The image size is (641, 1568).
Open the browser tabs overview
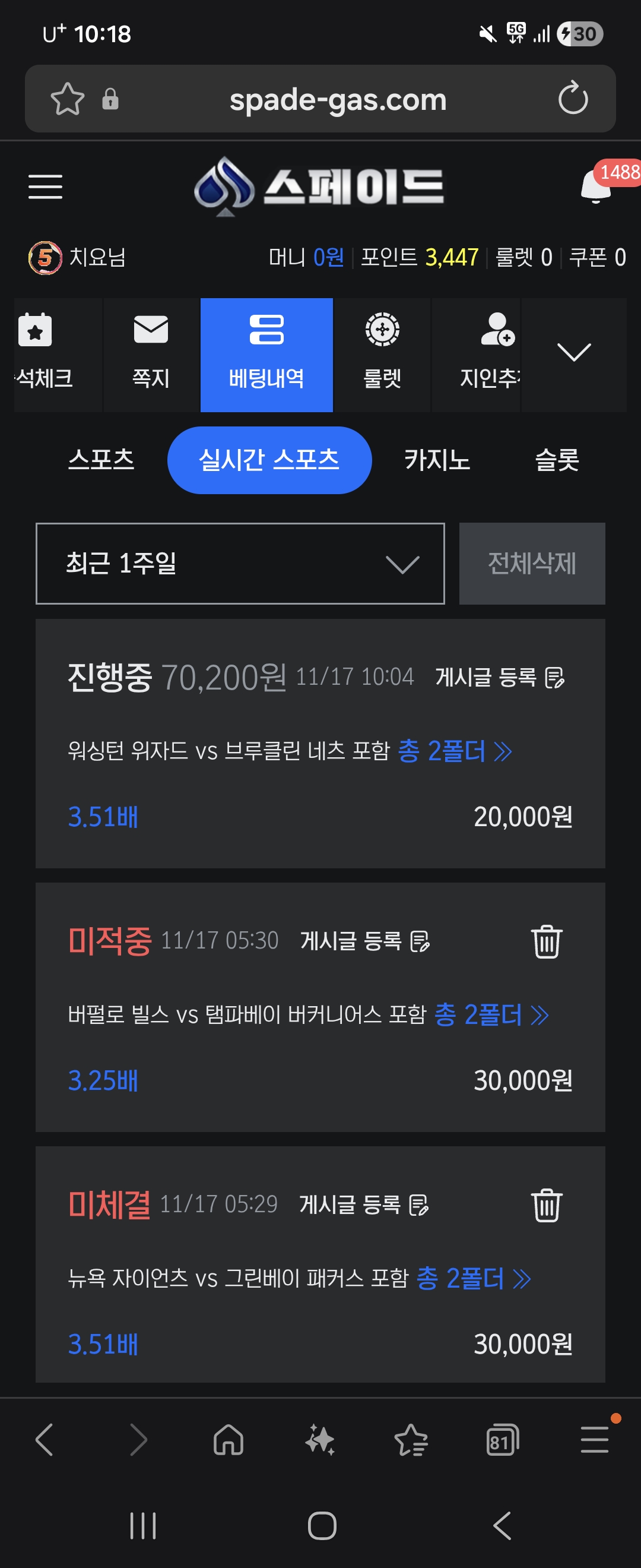point(502,1441)
